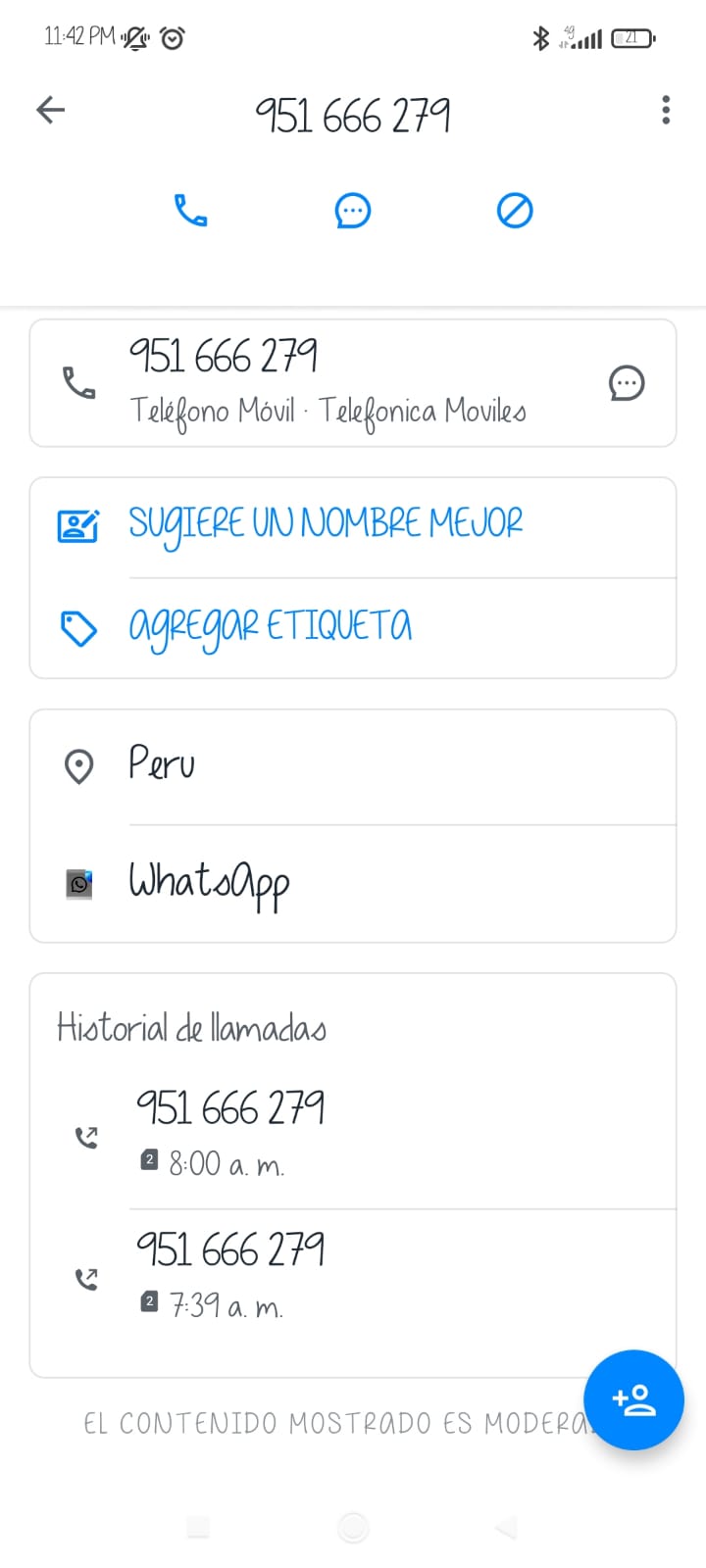
Task: Tap the message icon in the Teléfono Móvil row
Action: (x=627, y=383)
